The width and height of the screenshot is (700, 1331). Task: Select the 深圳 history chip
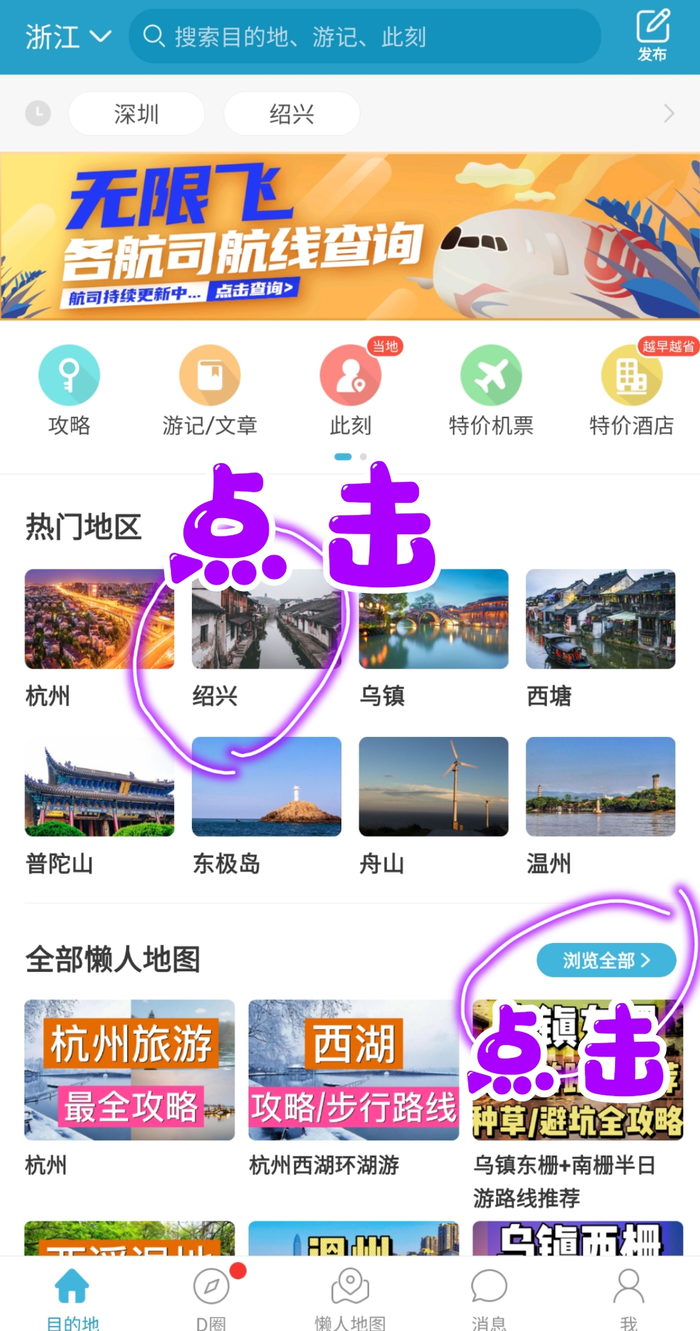tap(136, 114)
